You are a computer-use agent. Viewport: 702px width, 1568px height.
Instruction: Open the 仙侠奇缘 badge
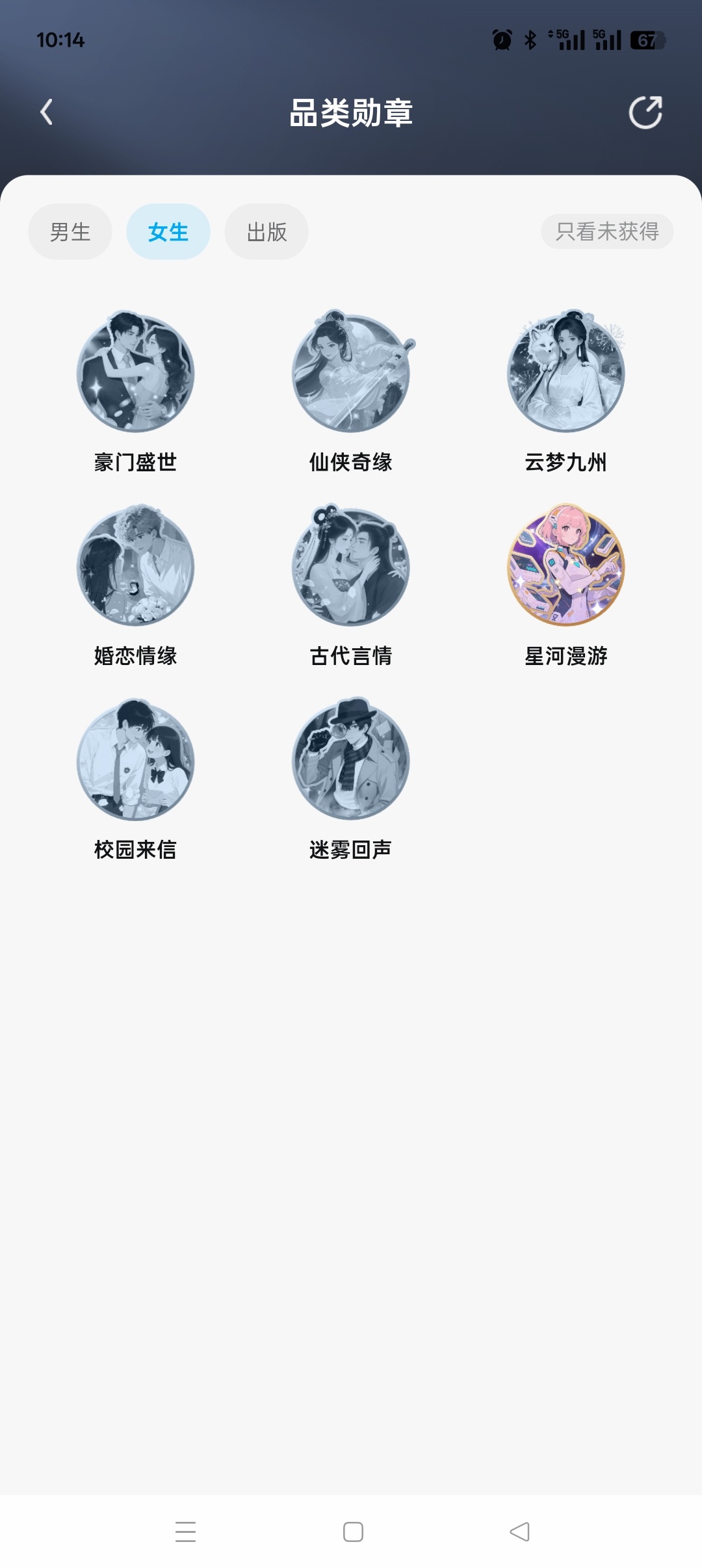point(351,372)
